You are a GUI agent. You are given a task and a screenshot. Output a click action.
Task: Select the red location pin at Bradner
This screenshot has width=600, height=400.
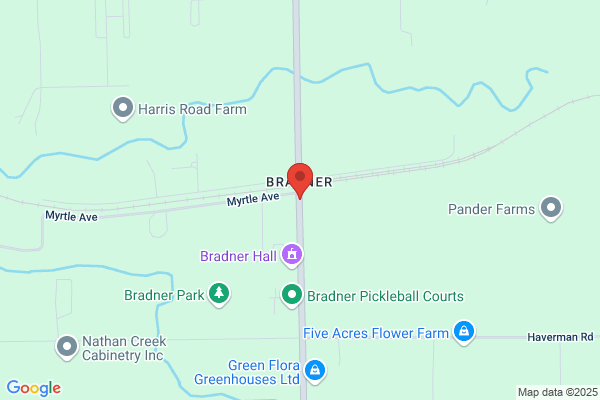click(x=300, y=180)
